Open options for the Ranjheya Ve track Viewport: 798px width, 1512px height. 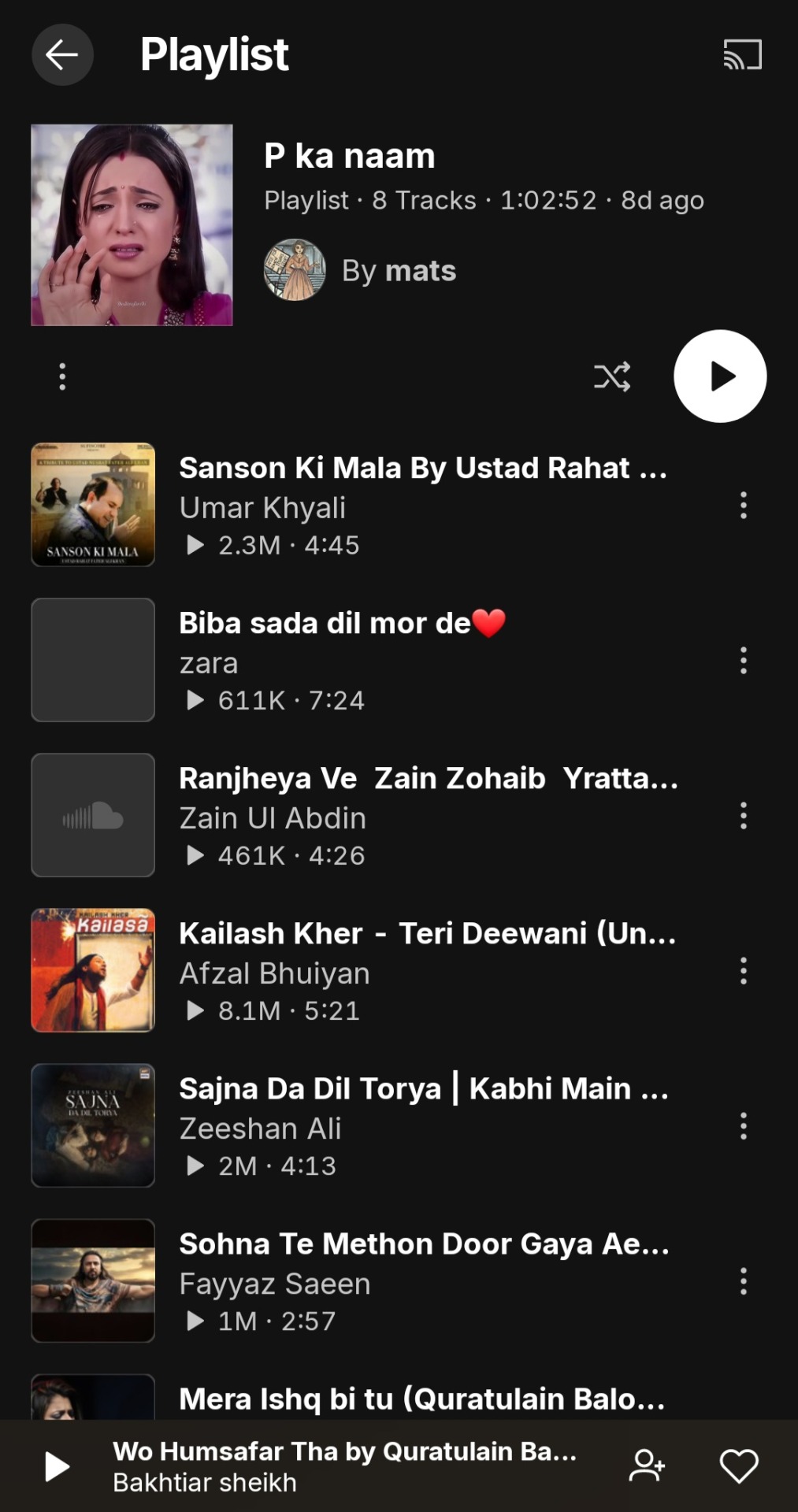pyautogui.click(x=743, y=815)
